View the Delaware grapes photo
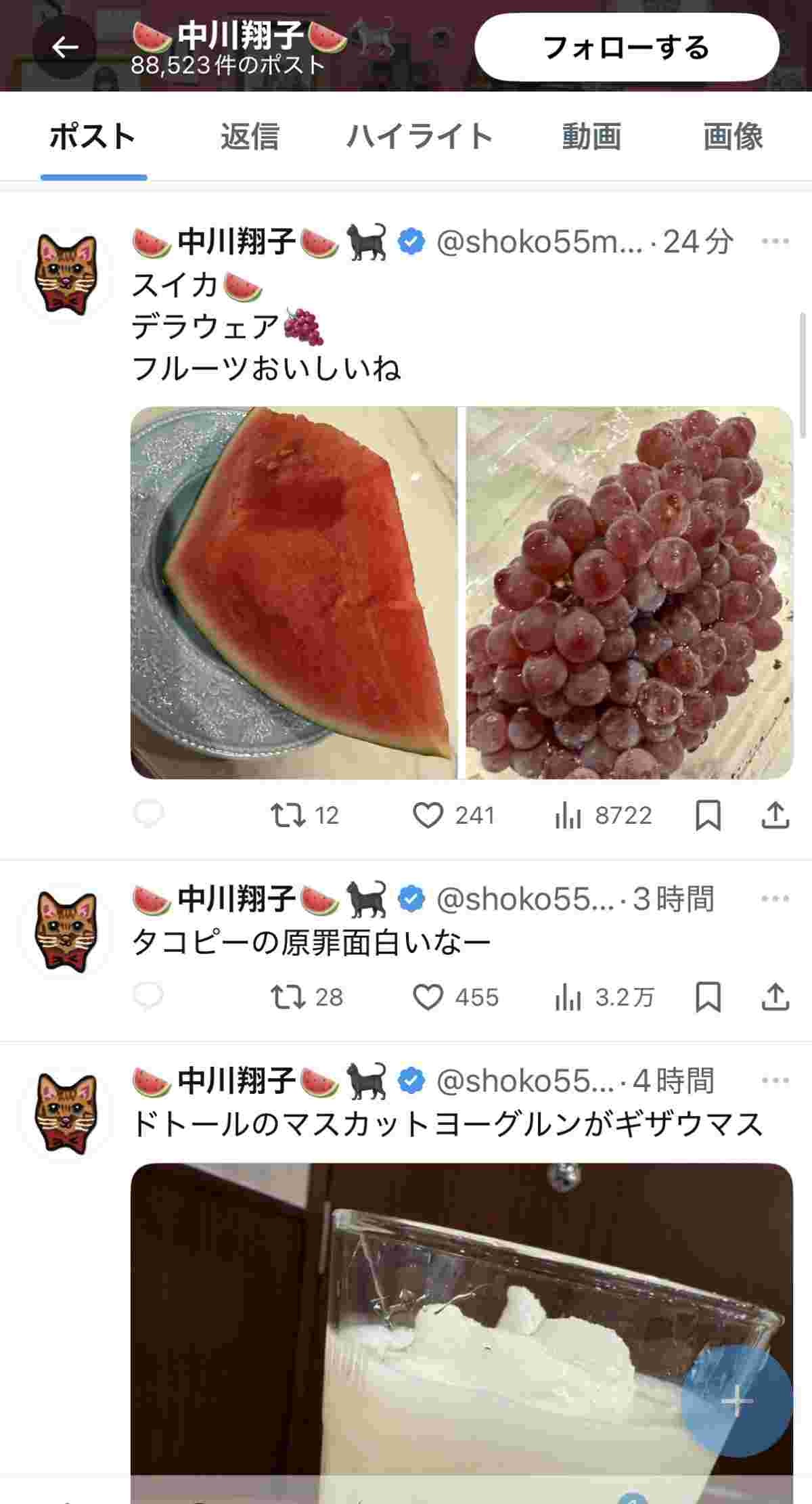This screenshot has height=1504, width=812. click(x=629, y=592)
